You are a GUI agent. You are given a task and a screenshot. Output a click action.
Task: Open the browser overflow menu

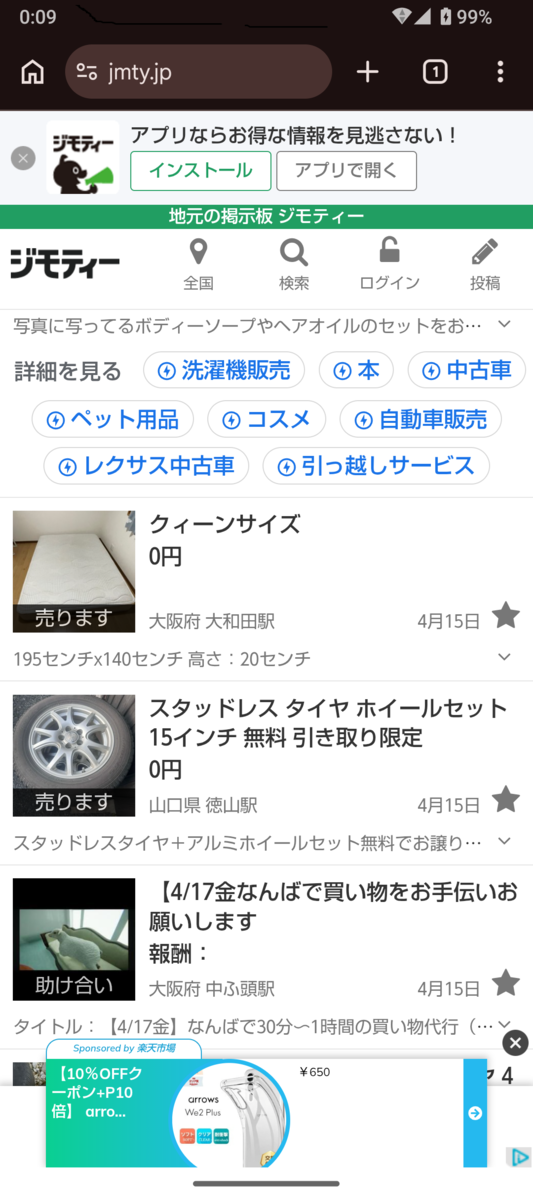click(500, 72)
